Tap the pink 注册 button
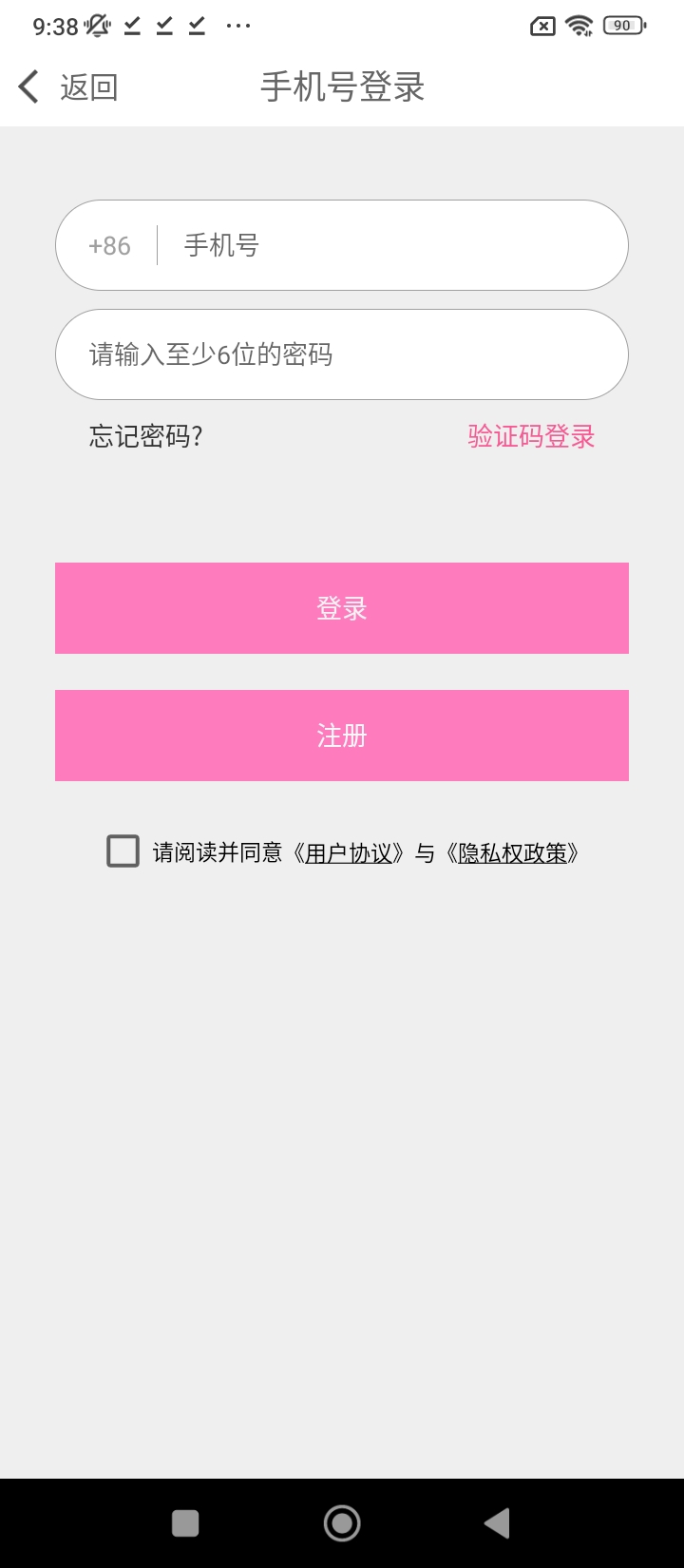The height and width of the screenshot is (1568, 684). (x=342, y=736)
